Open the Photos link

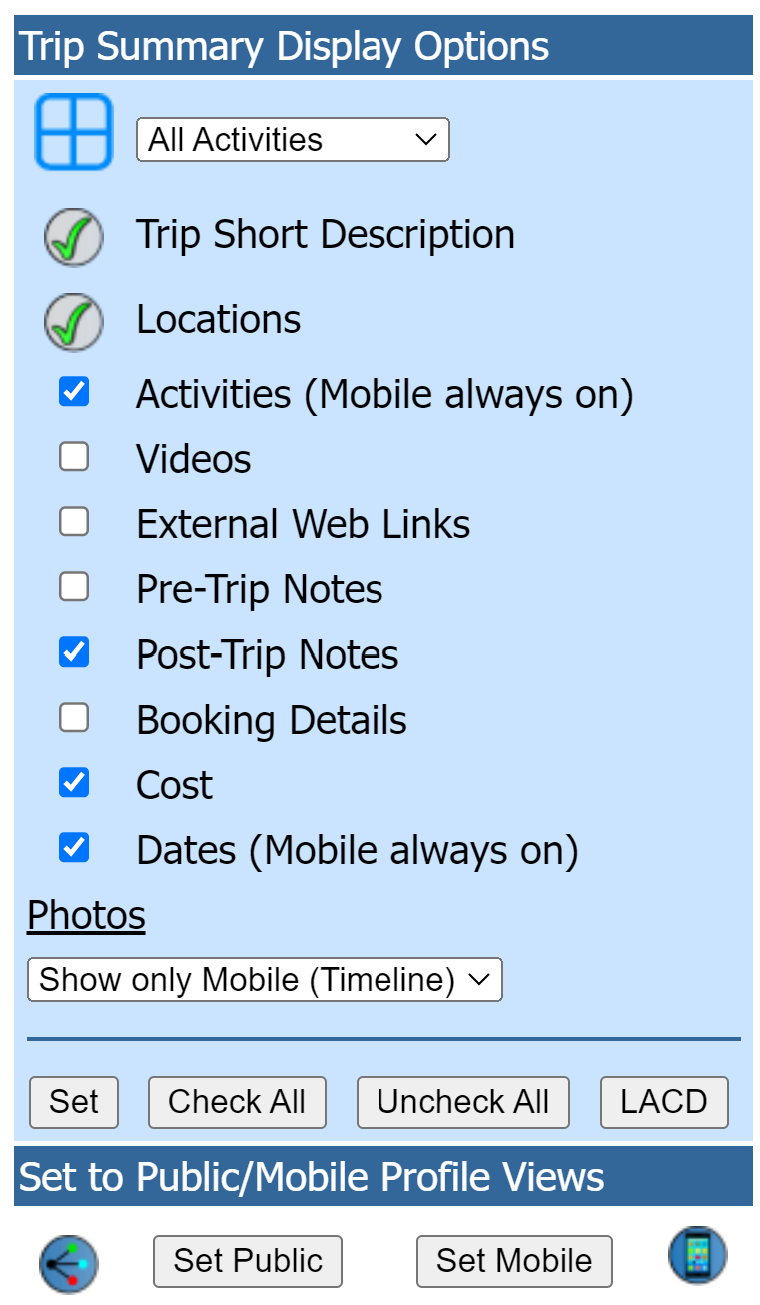tap(86, 915)
